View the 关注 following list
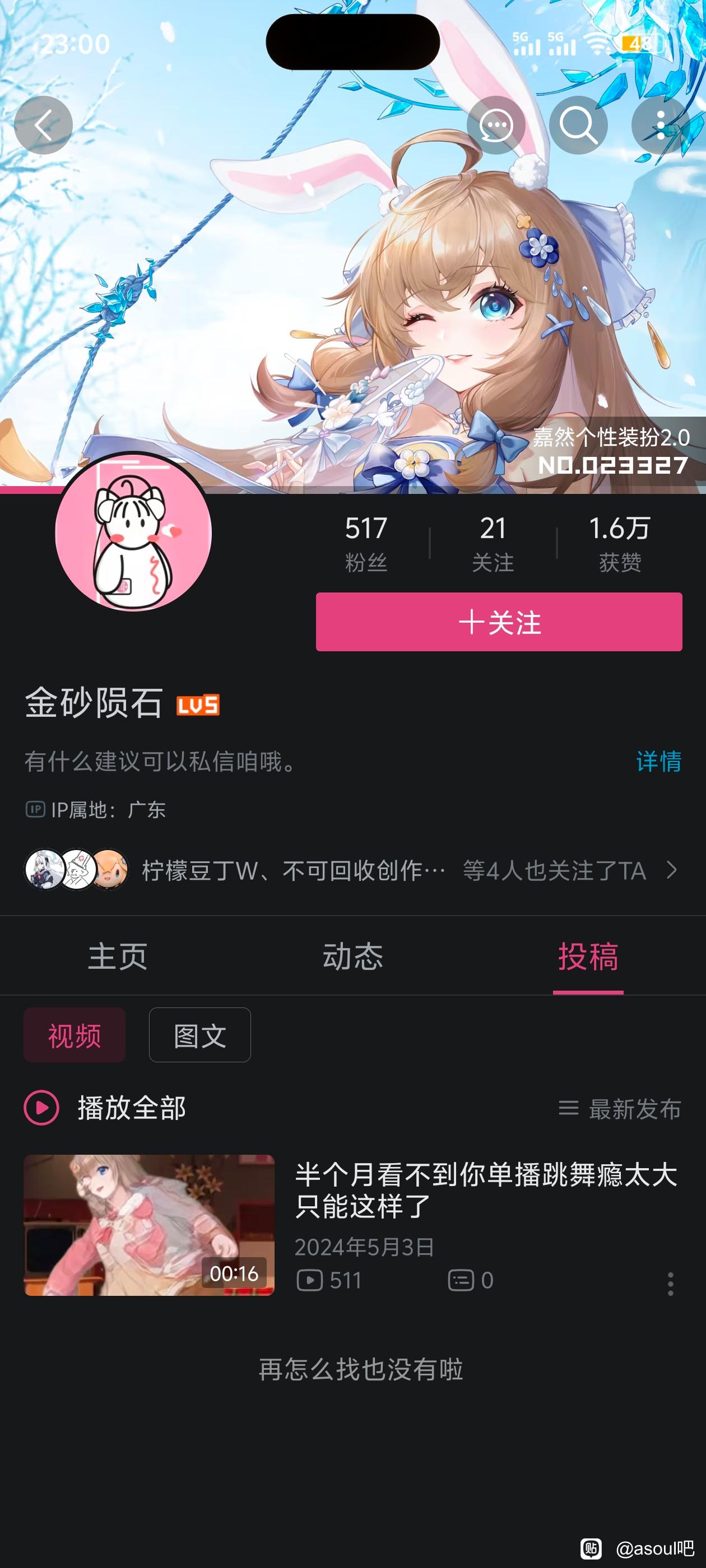 pos(493,543)
